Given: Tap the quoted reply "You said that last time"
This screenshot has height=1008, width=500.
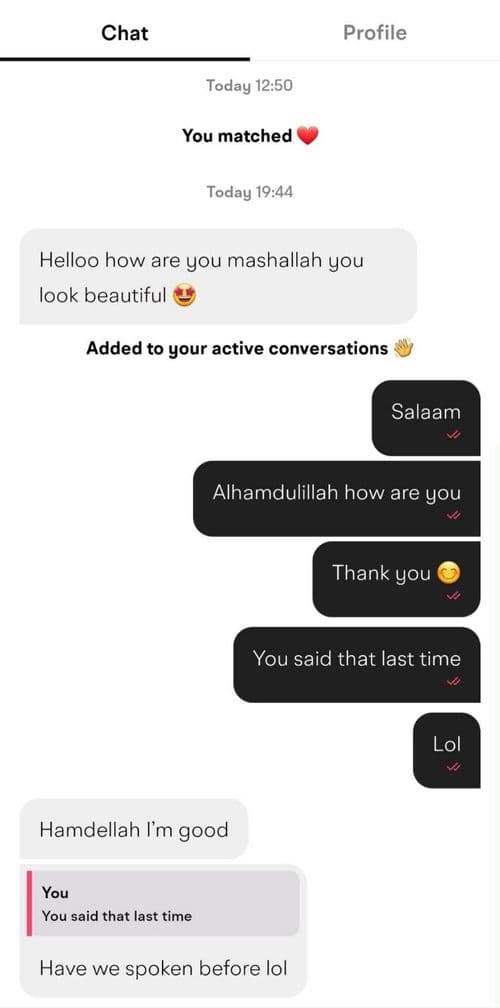Looking at the screenshot, I should click(x=163, y=903).
